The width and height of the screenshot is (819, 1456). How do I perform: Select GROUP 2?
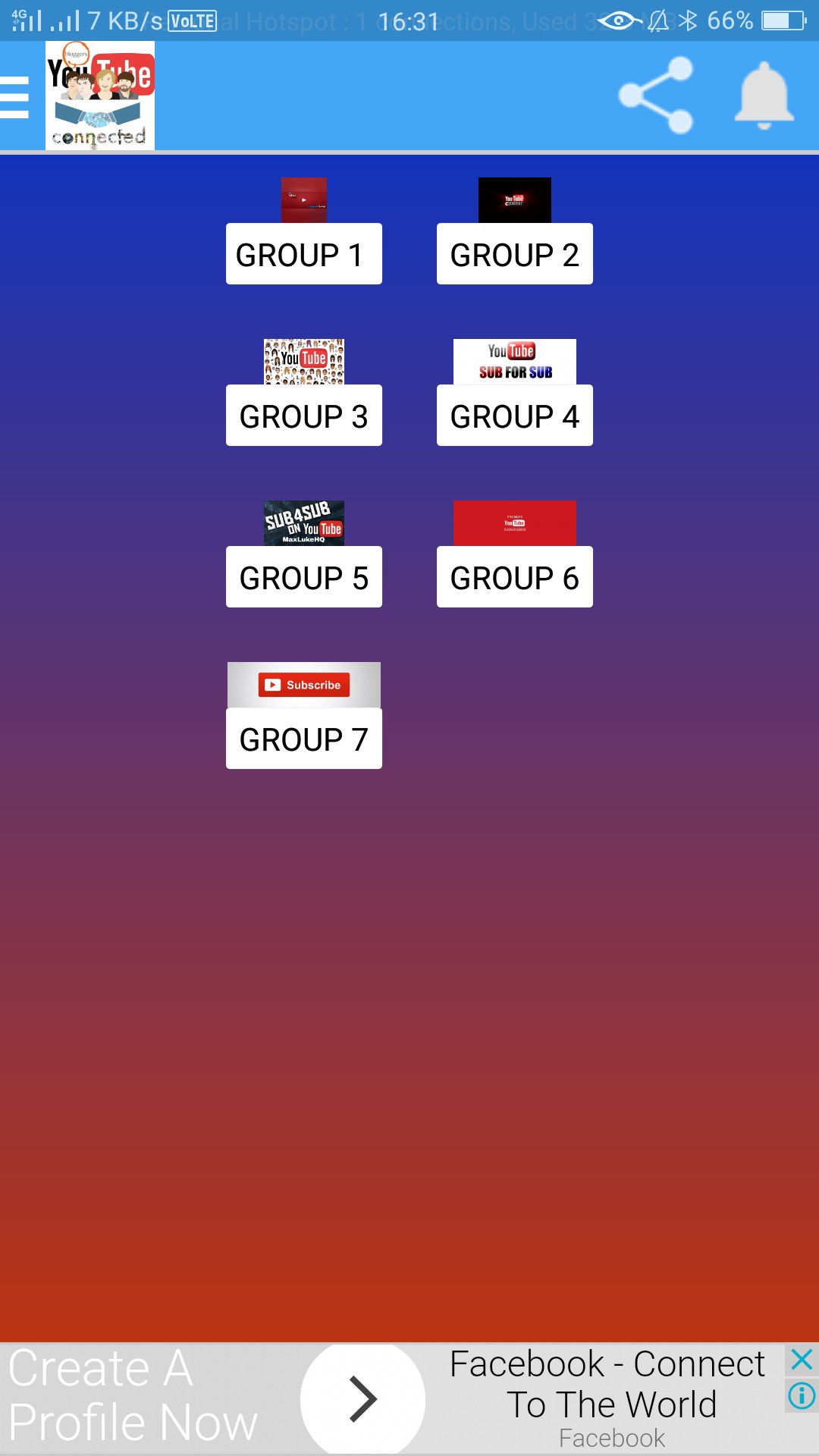pyautogui.click(x=514, y=253)
